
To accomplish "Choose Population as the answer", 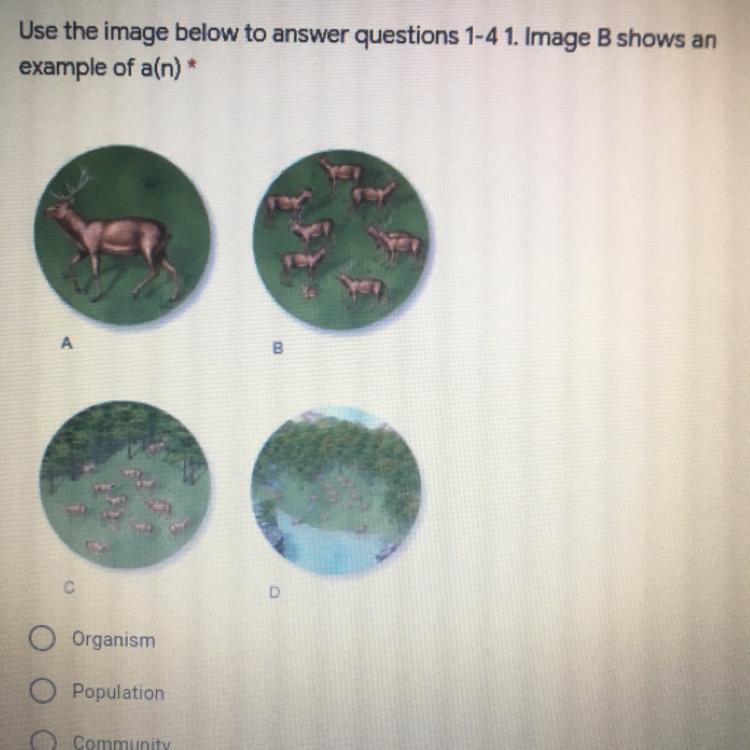I will (42, 691).
